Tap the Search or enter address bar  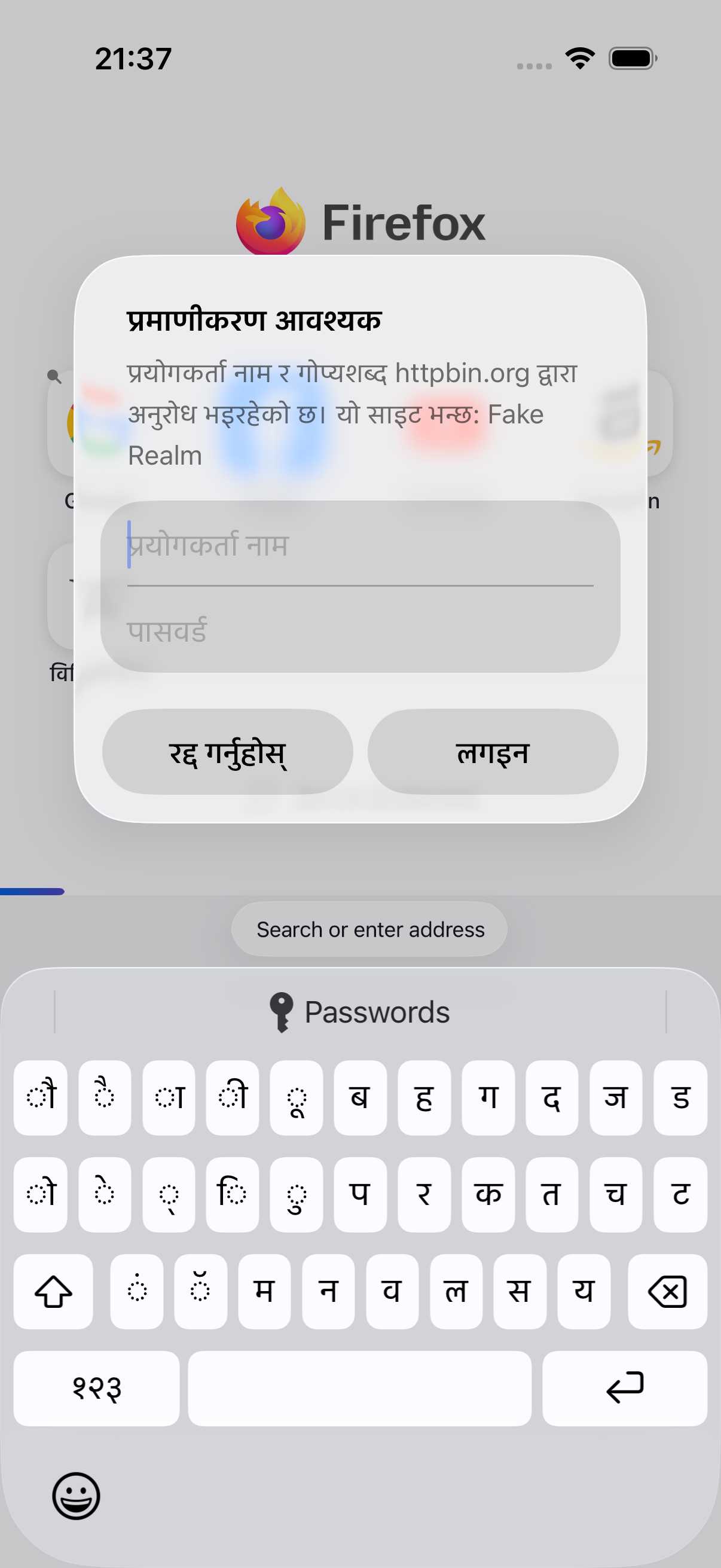click(369, 929)
